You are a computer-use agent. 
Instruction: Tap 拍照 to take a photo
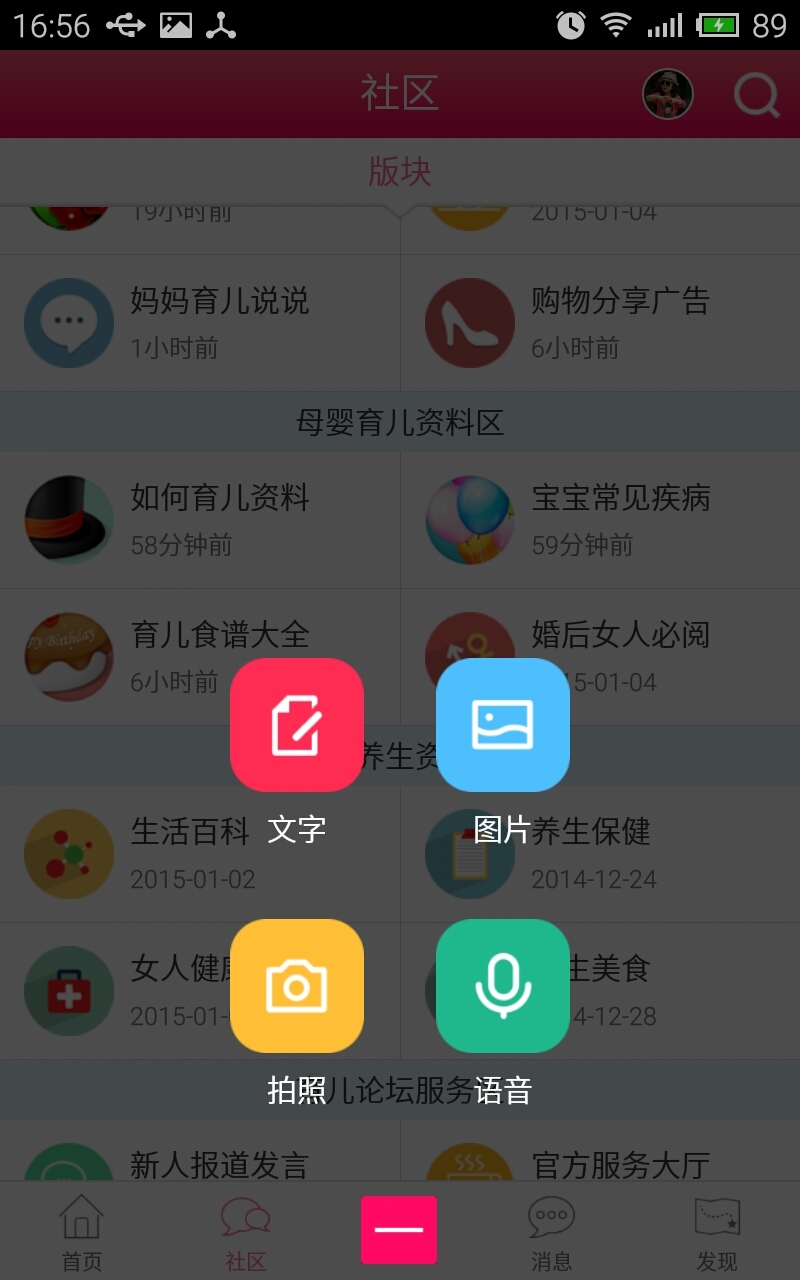(x=296, y=986)
